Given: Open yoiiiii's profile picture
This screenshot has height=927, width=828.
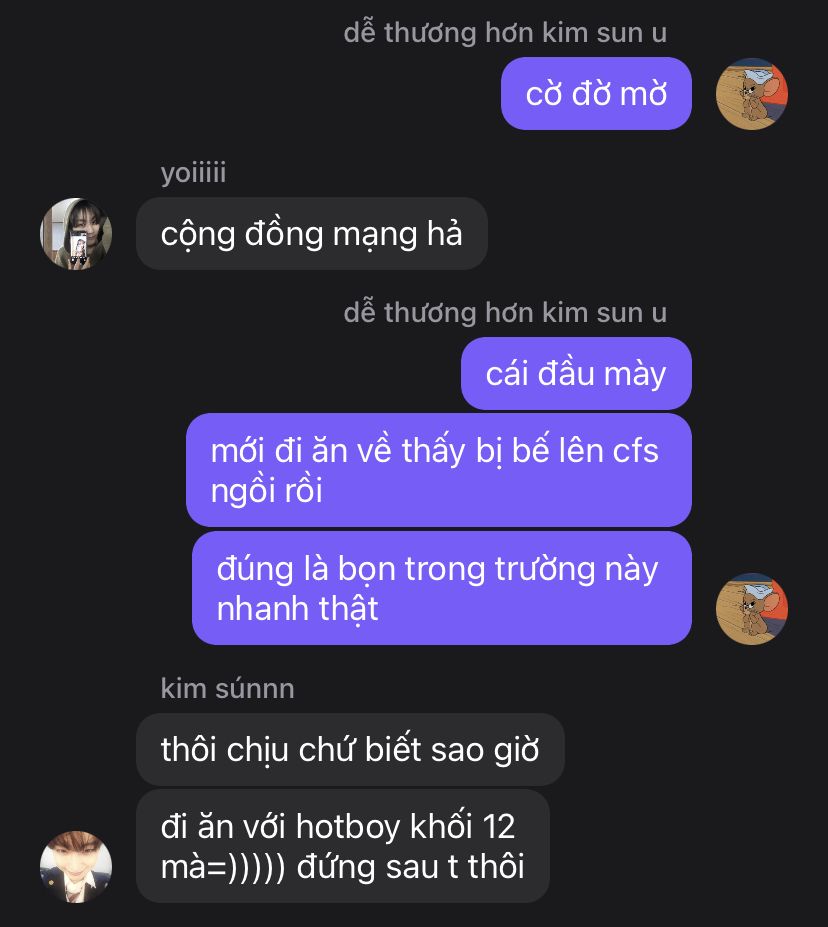Looking at the screenshot, I should coord(75,234).
